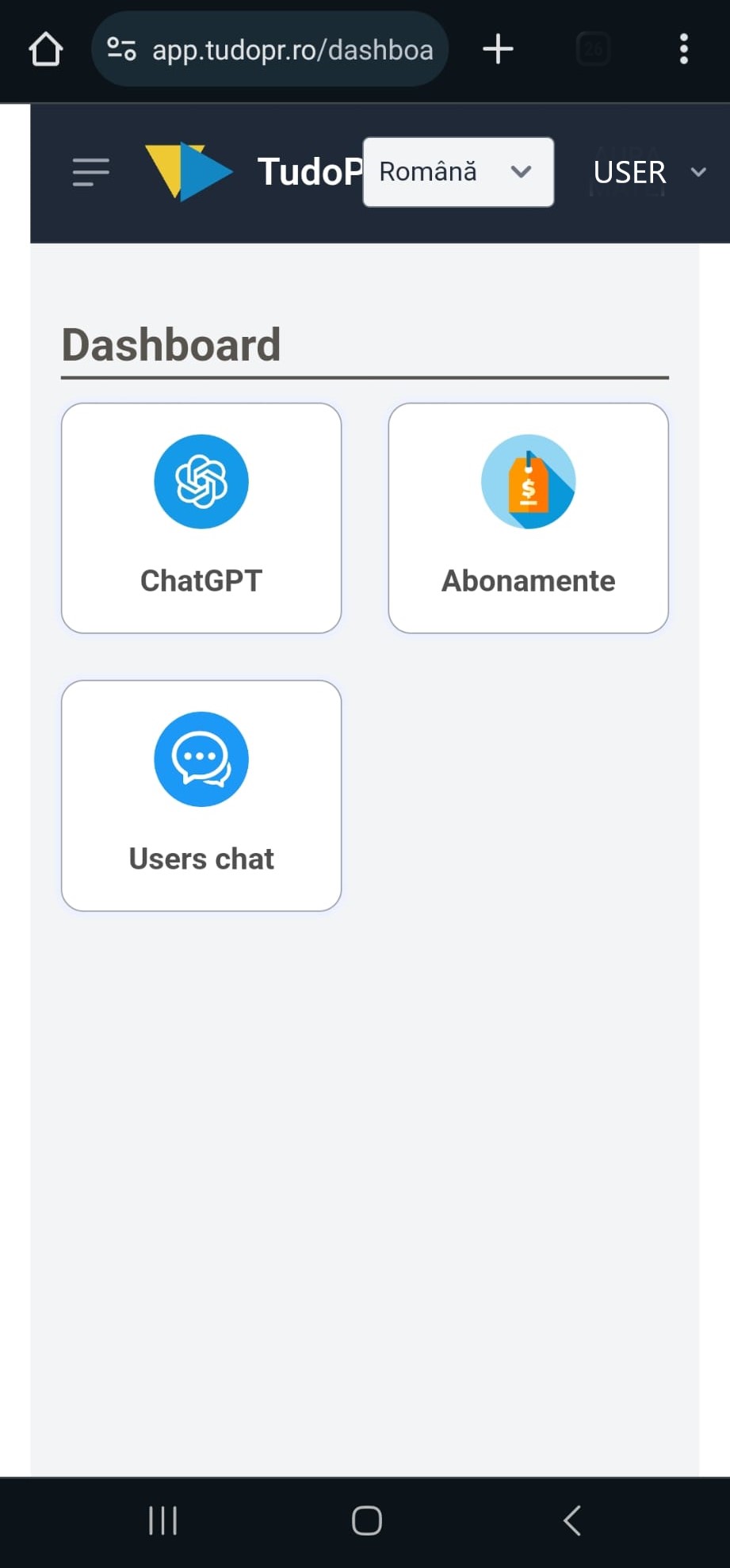Open the browser tab switcher
730x1568 pixels.
click(593, 49)
